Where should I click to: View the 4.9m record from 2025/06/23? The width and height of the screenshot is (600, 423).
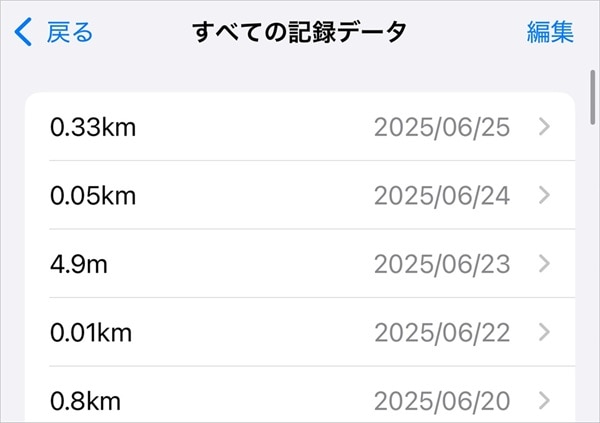[x=300, y=264]
